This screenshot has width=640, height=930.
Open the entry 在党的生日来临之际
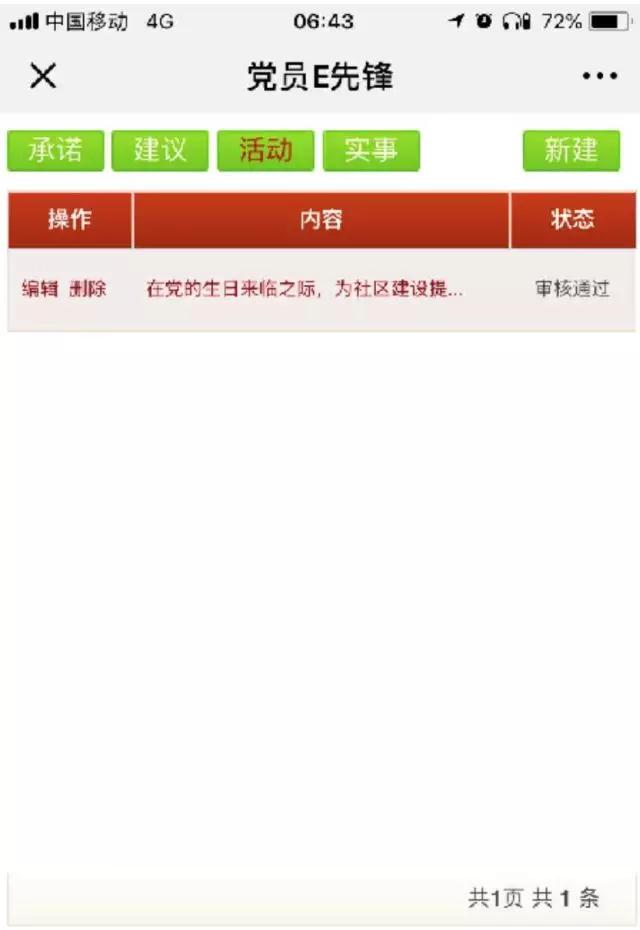tap(304, 289)
